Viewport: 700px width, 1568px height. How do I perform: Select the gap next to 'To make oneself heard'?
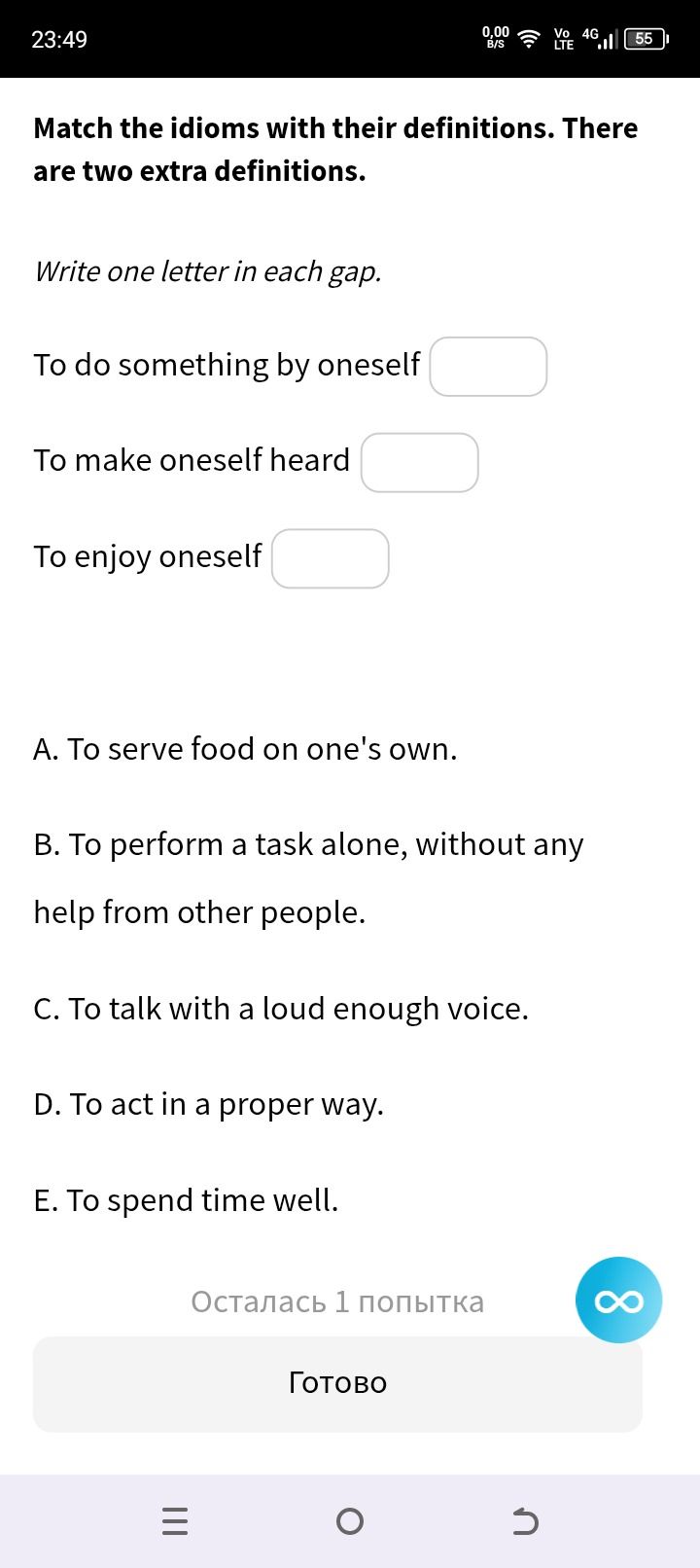click(419, 463)
